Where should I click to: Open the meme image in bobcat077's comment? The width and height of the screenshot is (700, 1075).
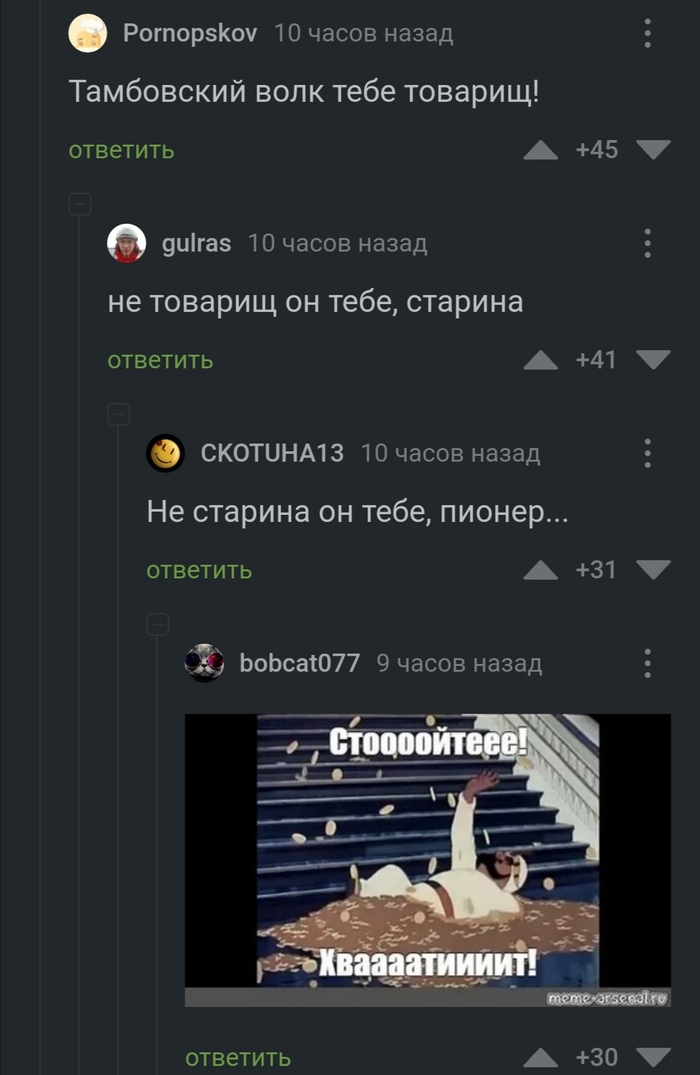427,859
